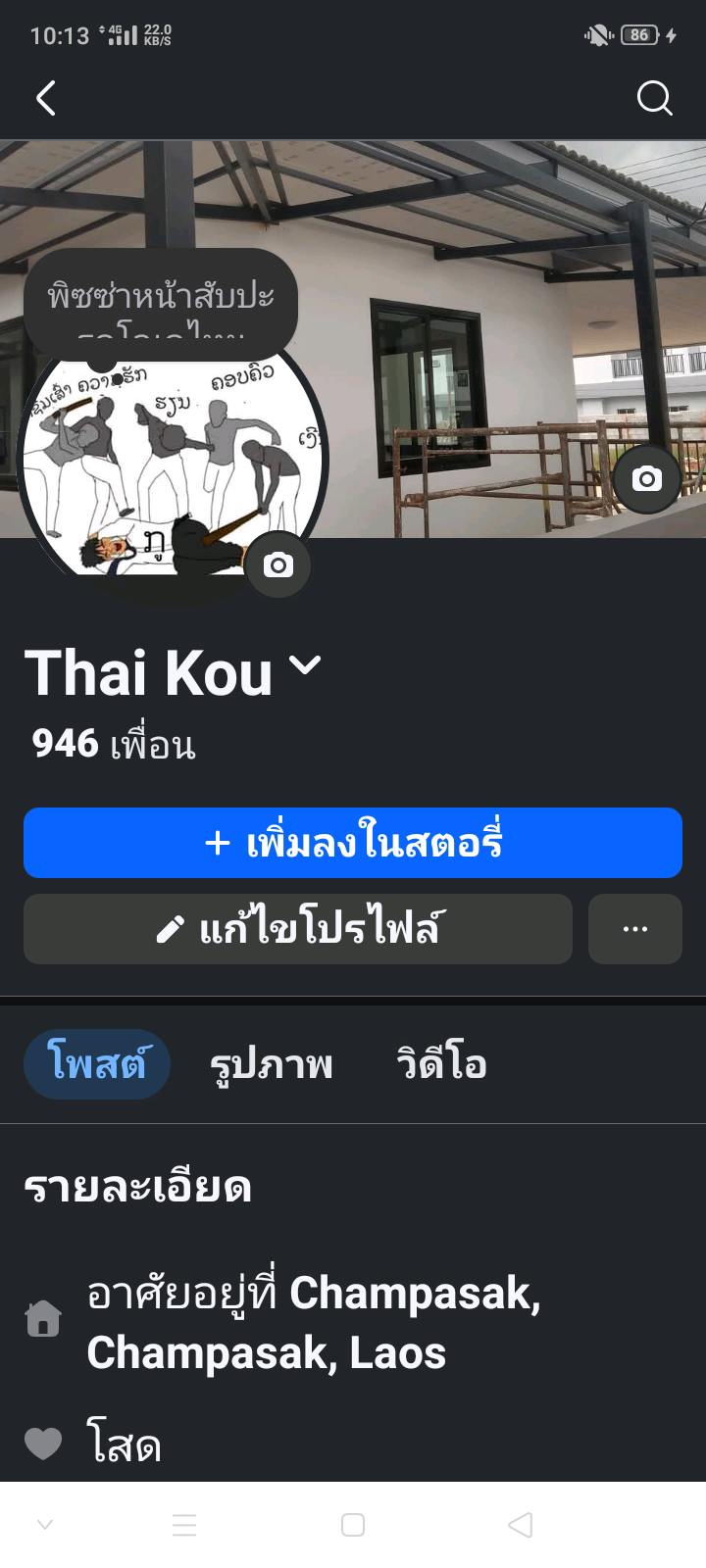This screenshot has height=1568, width=706.
Task: Tap the blue เพิ่มลงในสตอรี่ button
Action: (x=353, y=843)
